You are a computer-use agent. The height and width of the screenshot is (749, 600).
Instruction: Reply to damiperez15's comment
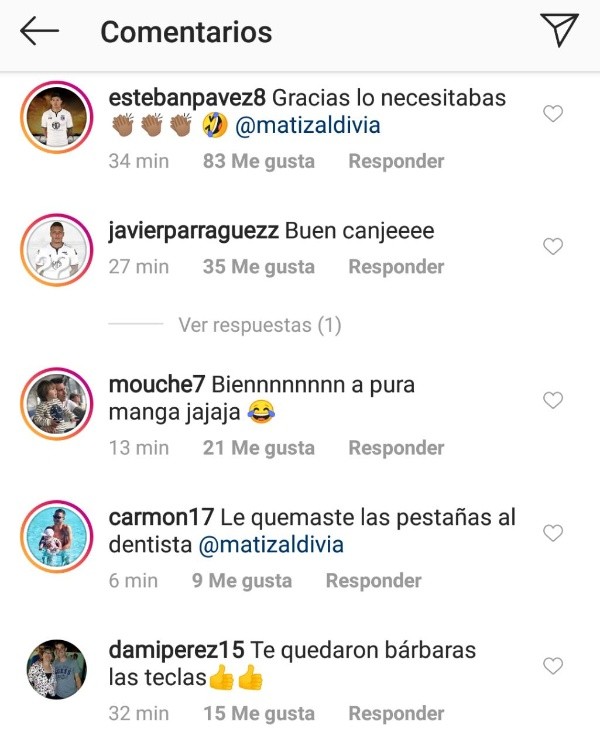(x=396, y=714)
